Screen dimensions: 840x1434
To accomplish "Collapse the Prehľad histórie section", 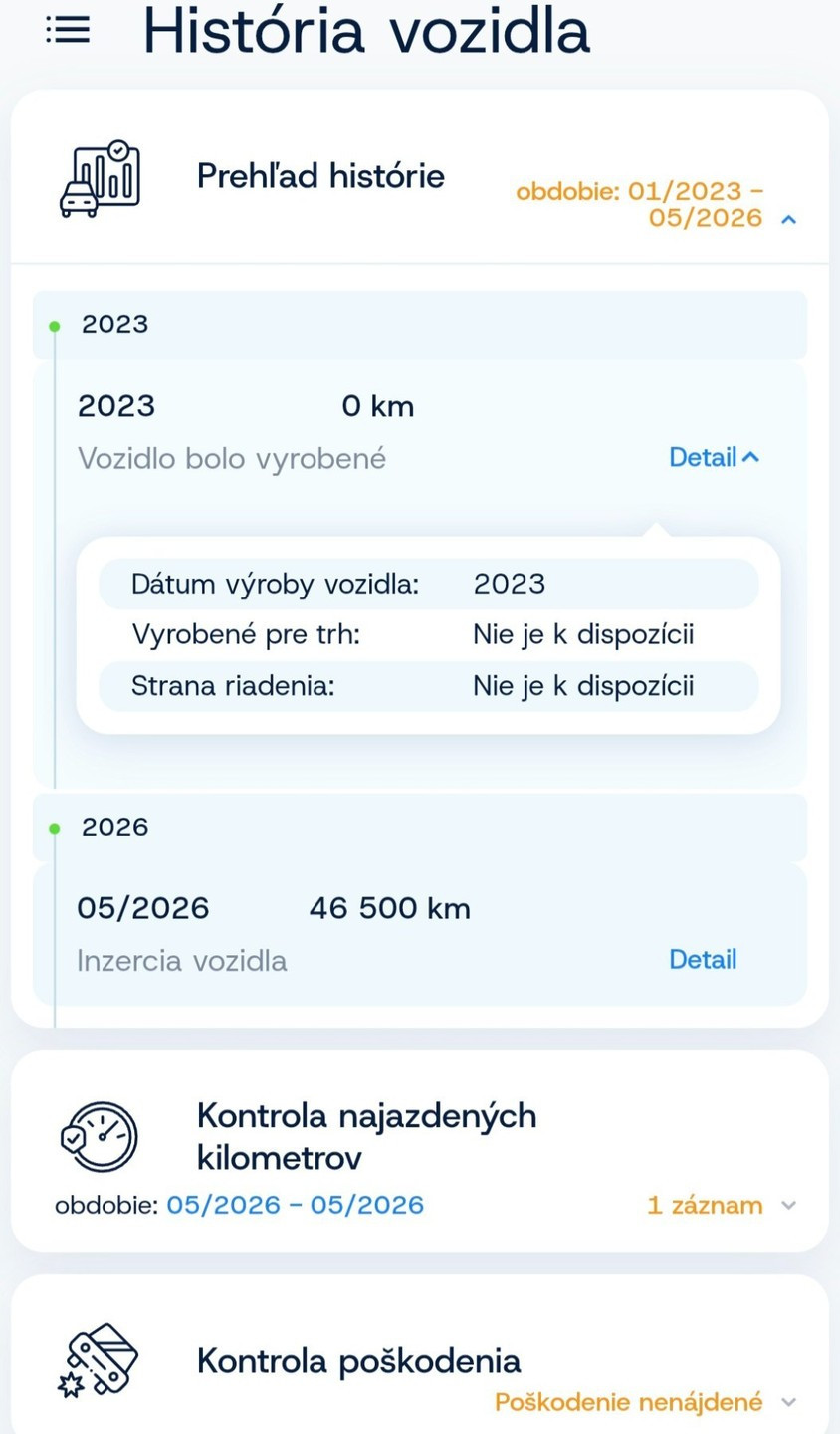I will (x=788, y=219).
